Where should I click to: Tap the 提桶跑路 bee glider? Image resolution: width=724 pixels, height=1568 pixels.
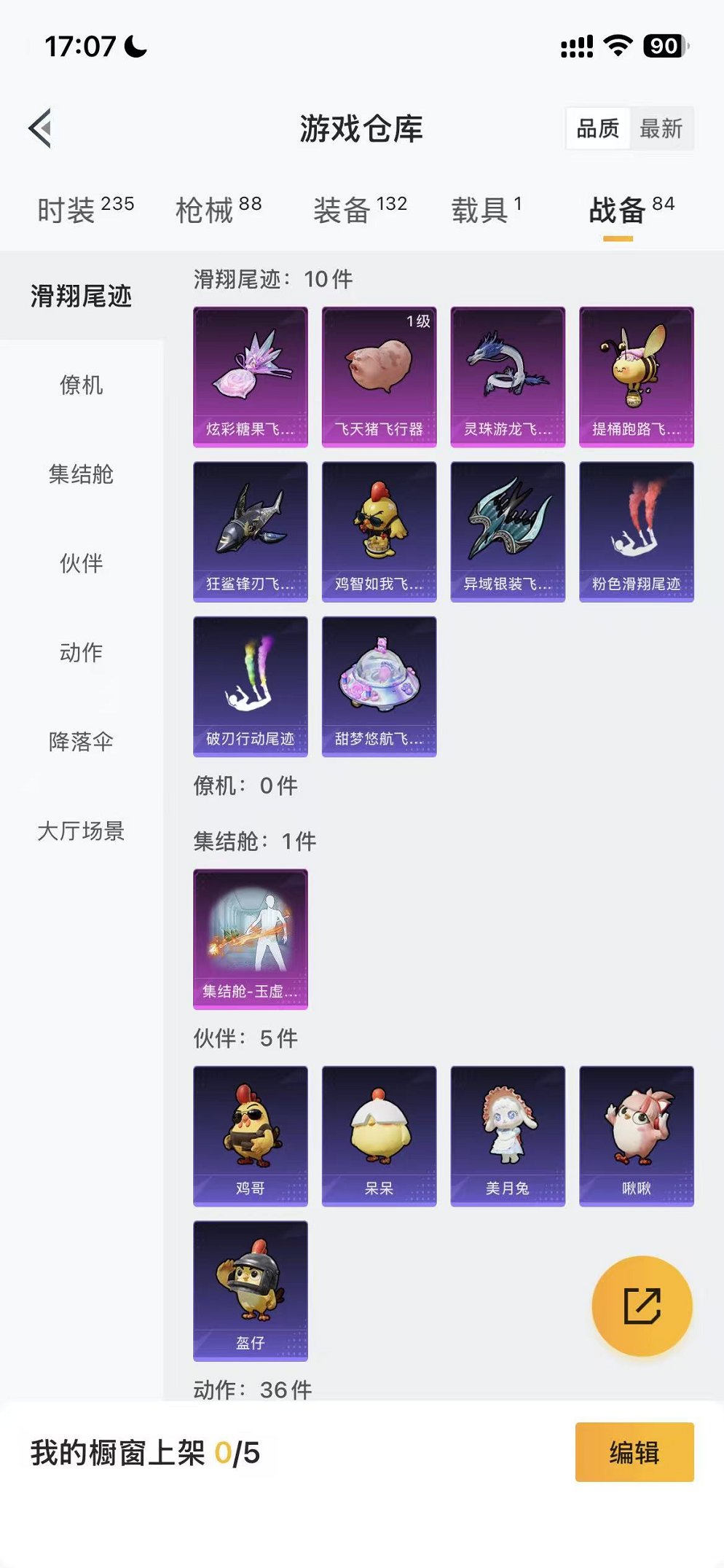tap(637, 375)
